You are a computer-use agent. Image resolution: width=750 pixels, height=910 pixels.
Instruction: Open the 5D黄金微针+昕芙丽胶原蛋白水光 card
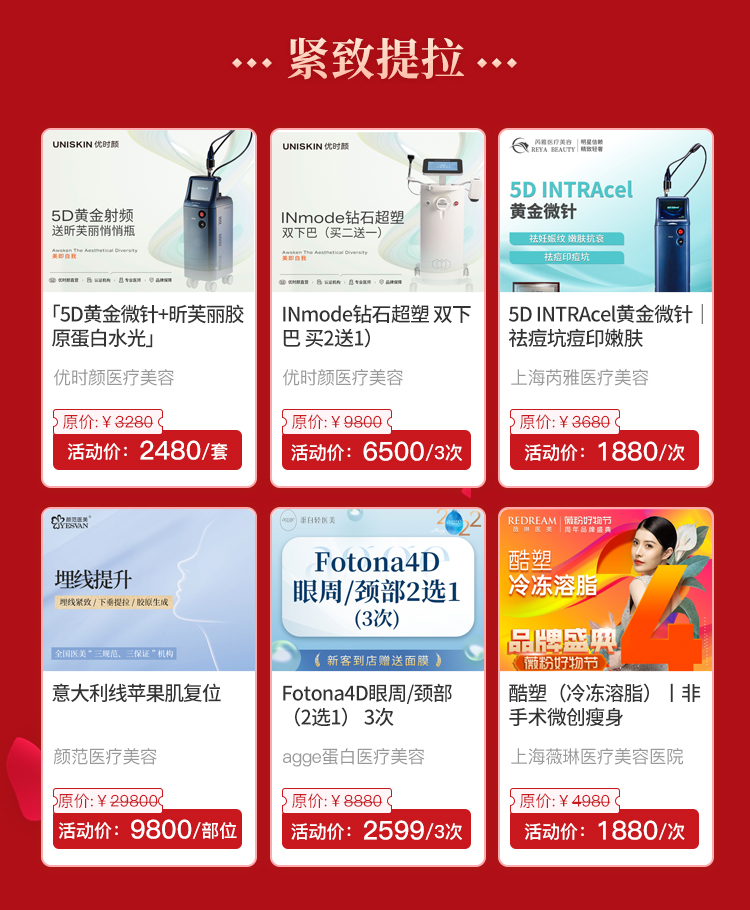coord(148,307)
